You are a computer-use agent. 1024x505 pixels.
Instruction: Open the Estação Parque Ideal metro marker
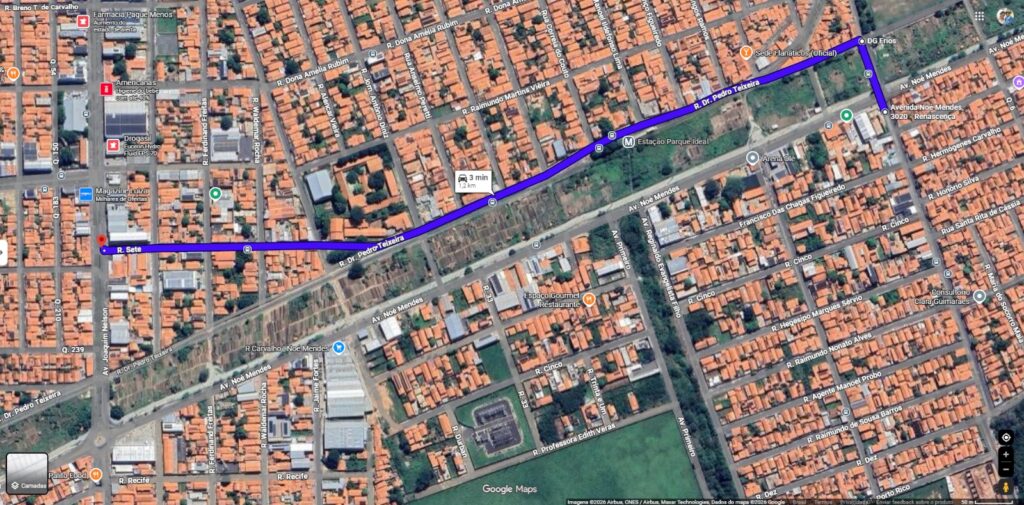point(628,143)
